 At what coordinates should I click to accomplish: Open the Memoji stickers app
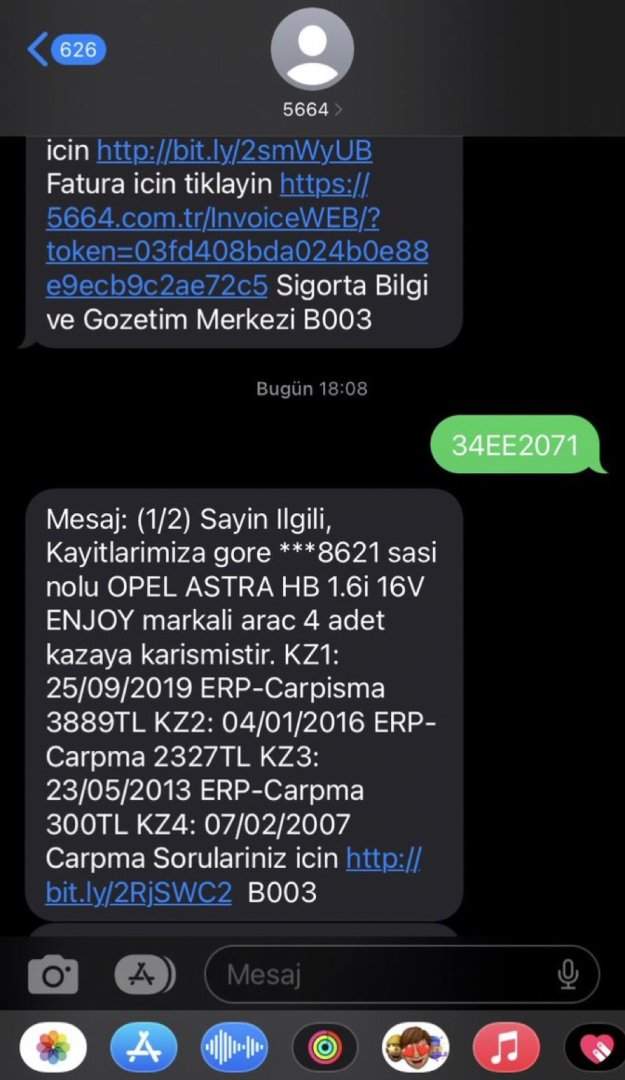415,1047
